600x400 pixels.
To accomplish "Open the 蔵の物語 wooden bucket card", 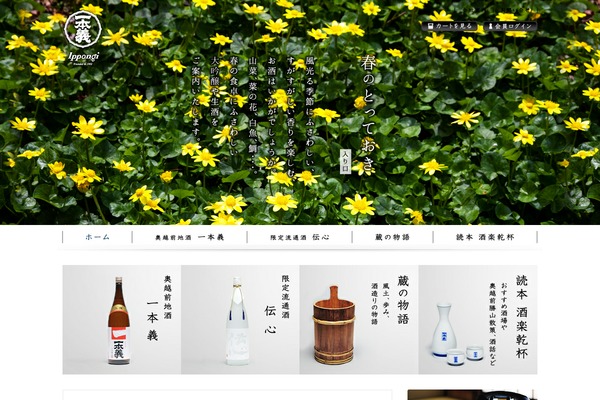I will [x=358, y=319].
